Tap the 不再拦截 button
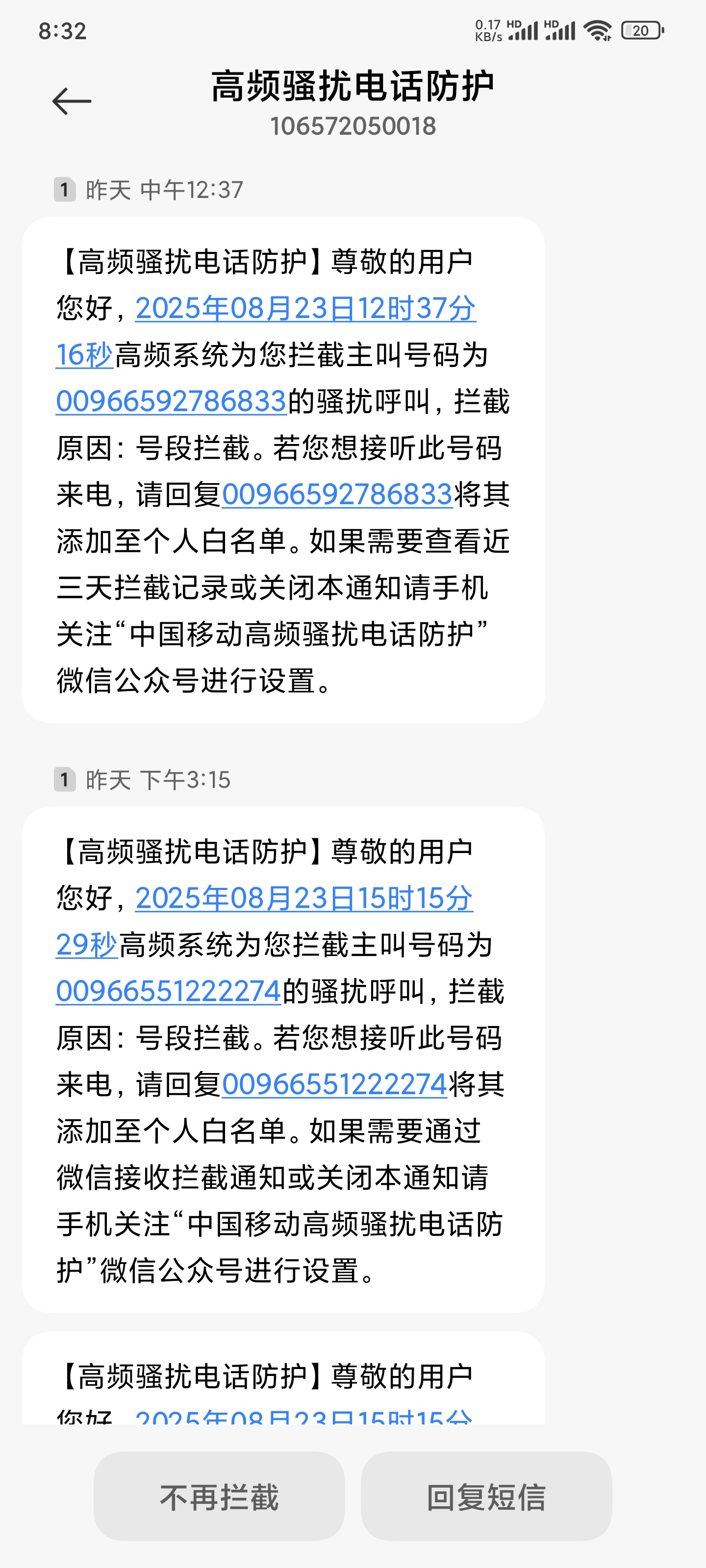This screenshot has width=706, height=1568. (219, 1497)
